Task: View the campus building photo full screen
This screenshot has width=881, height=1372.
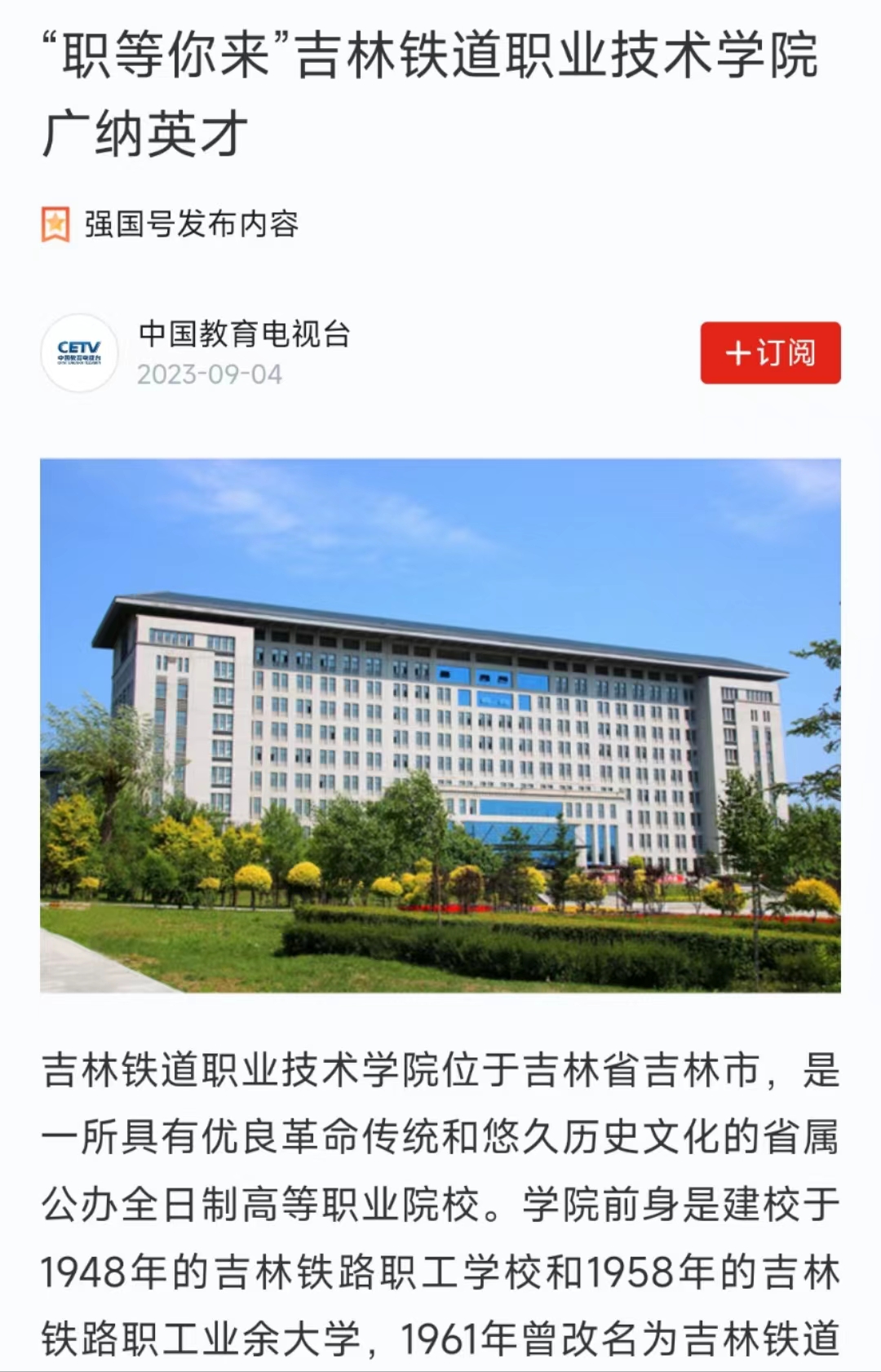Action: 440,725
